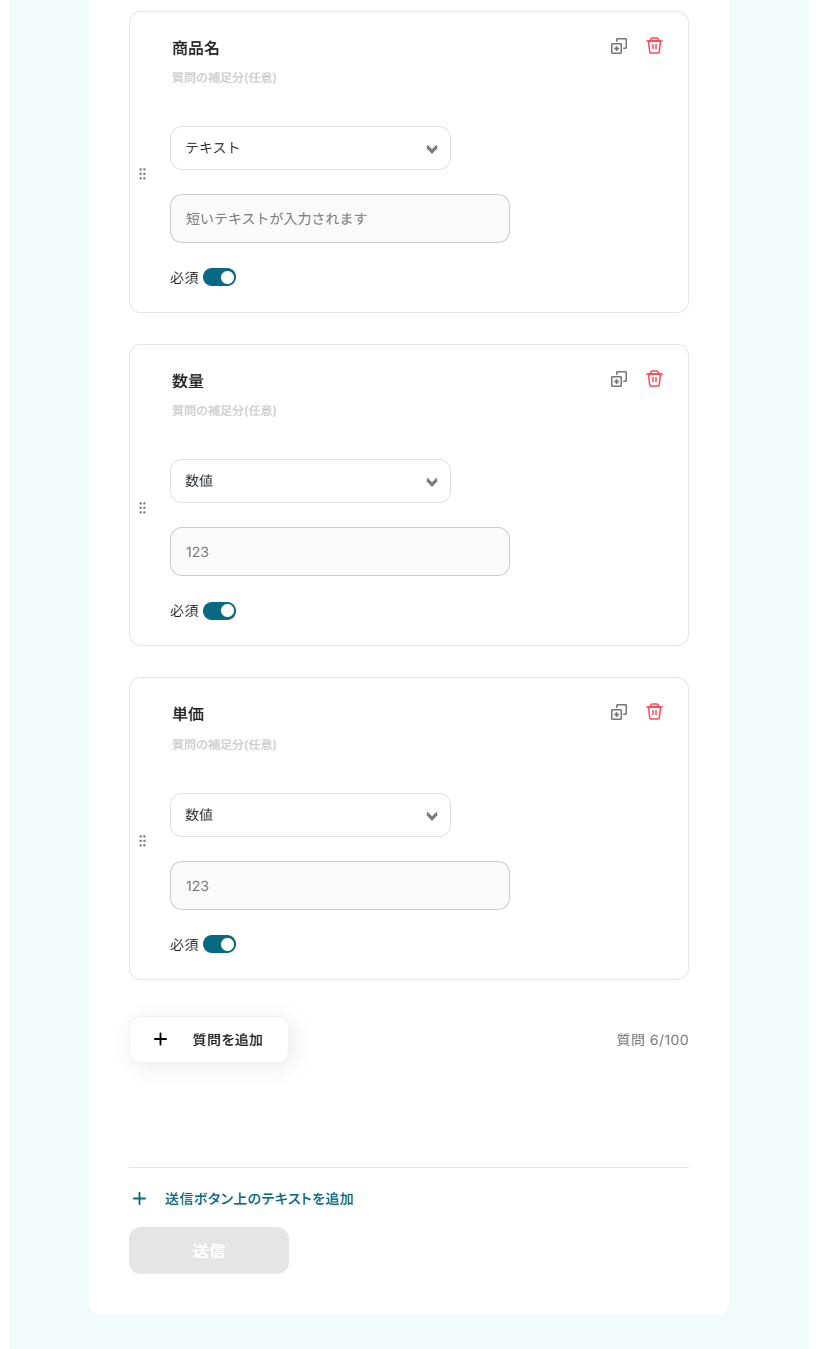This screenshot has height=1349, width=823.
Task: Tap the 送信 button
Action: (x=209, y=1251)
